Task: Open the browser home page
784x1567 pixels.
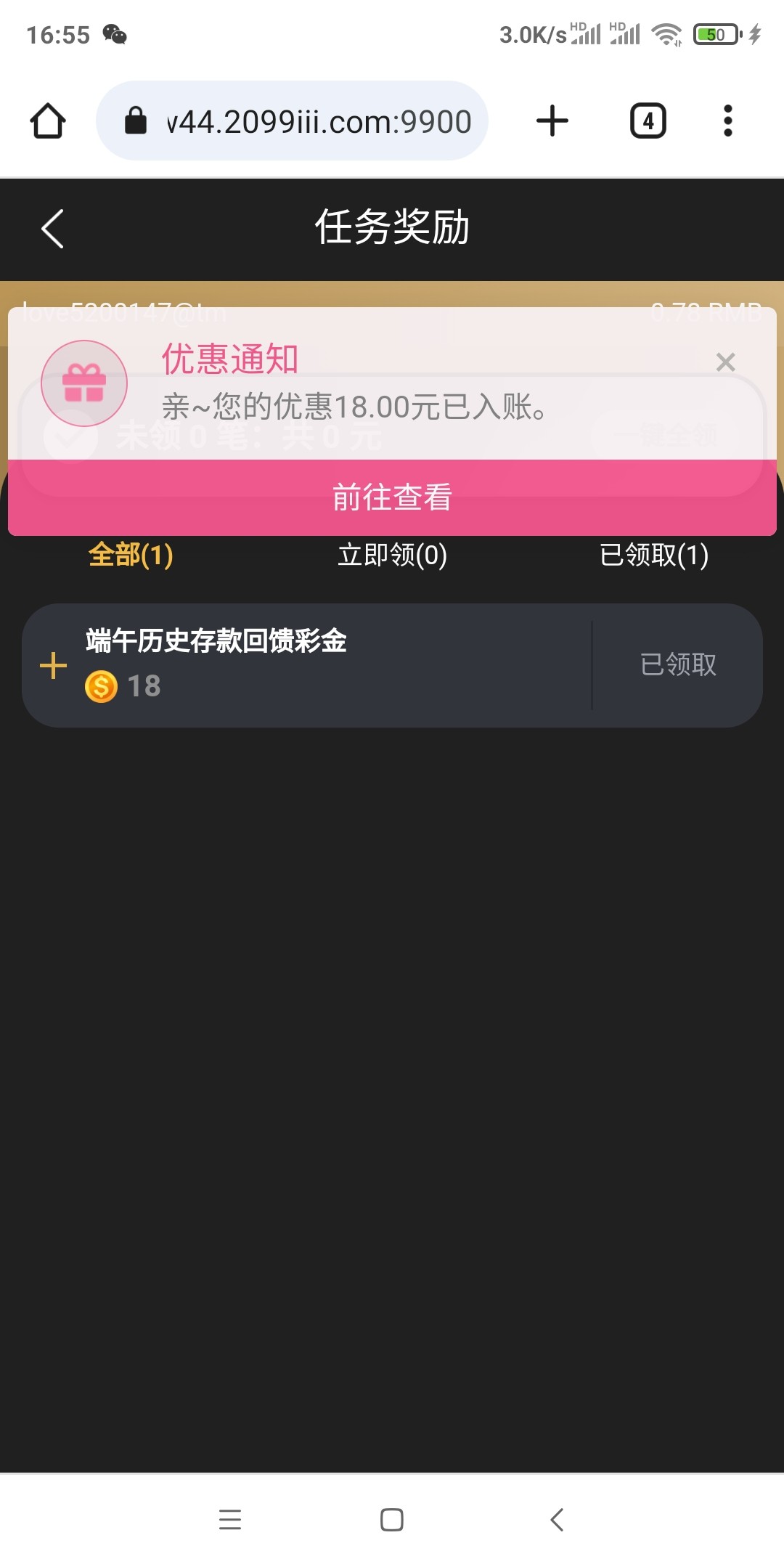Action: (x=48, y=121)
